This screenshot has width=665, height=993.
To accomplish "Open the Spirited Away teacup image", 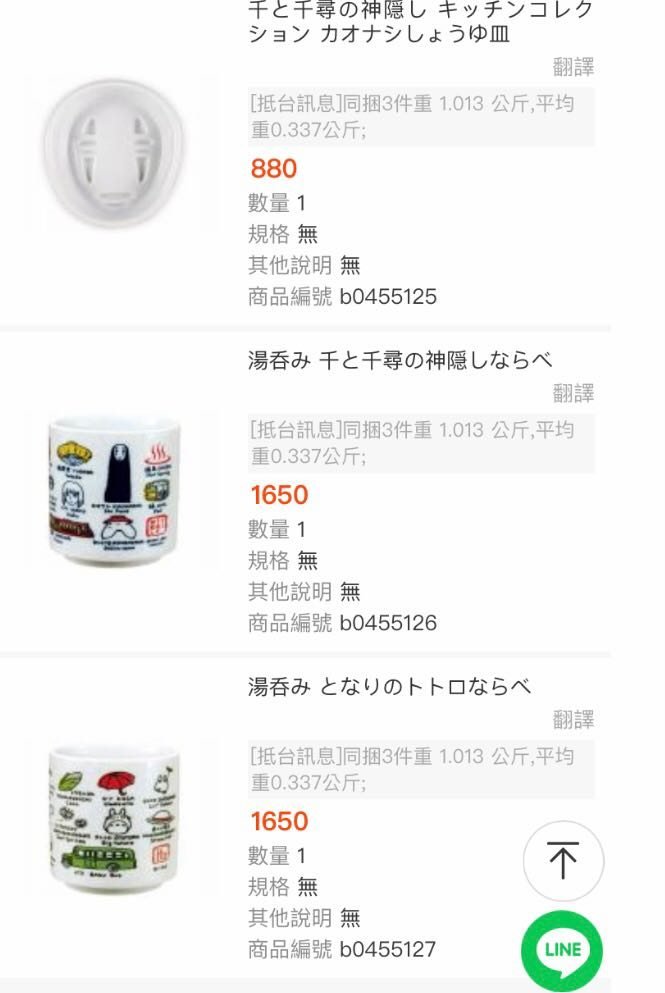I will pos(121,490).
